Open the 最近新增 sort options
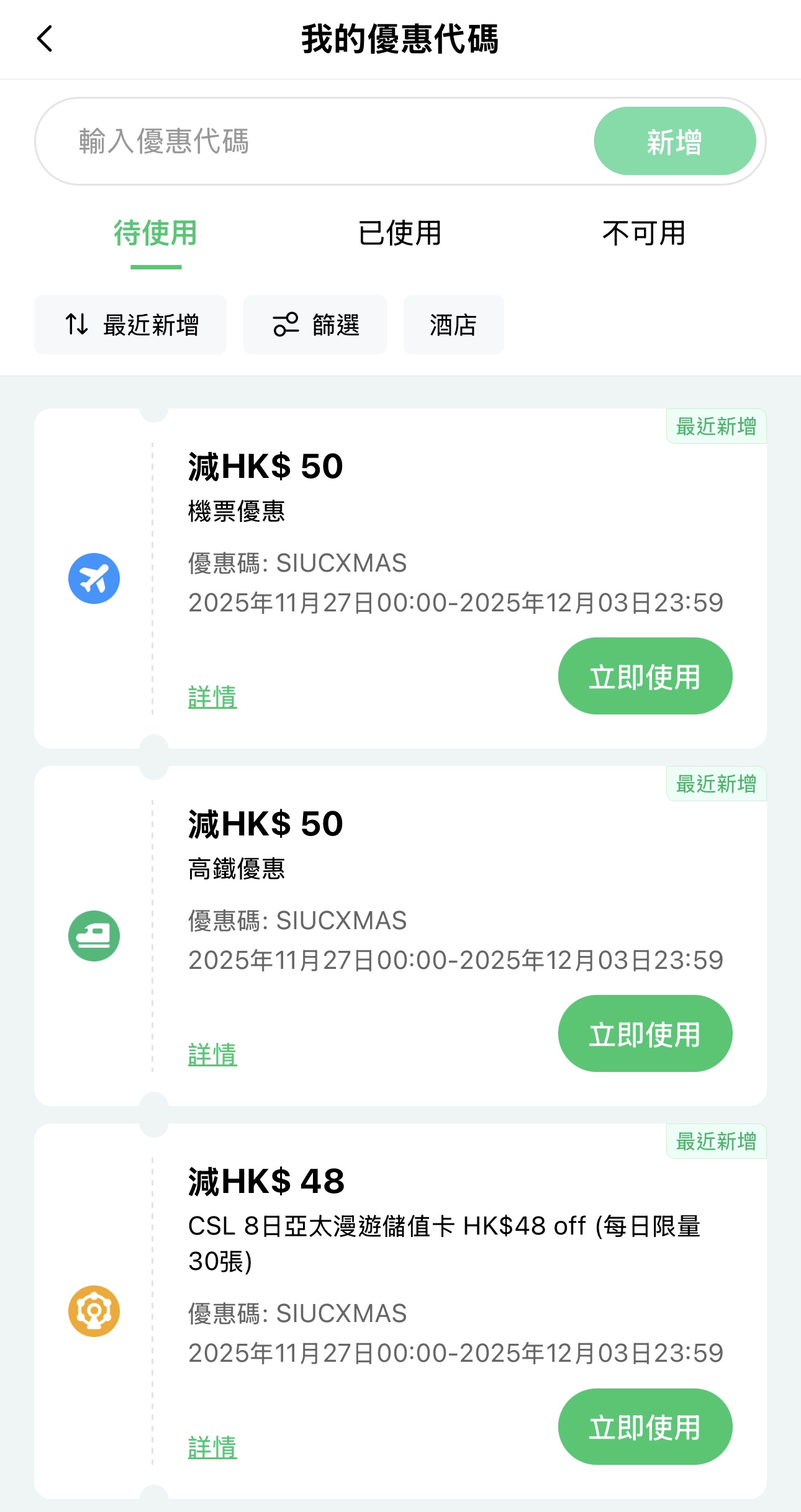Image resolution: width=801 pixels, height=1512 pixels. [x=130, y=325]
